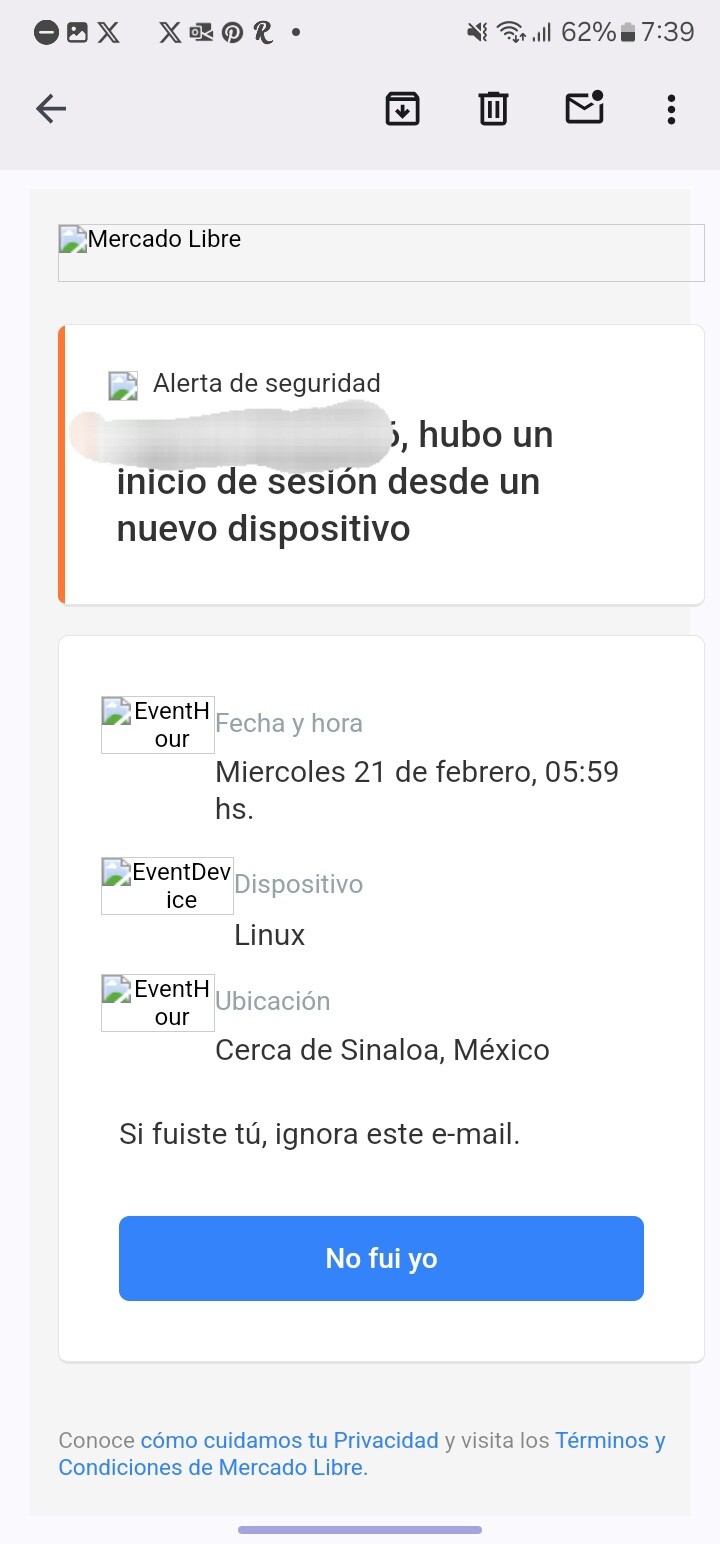Open cómo cuidamos tu Privacidad link

[290, 1440]
